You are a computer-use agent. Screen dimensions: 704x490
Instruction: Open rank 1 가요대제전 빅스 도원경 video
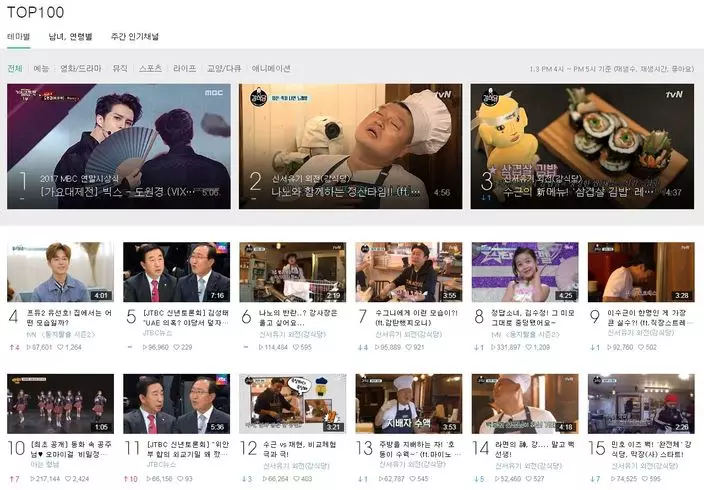pyautogui.click(x=118, y=146)
